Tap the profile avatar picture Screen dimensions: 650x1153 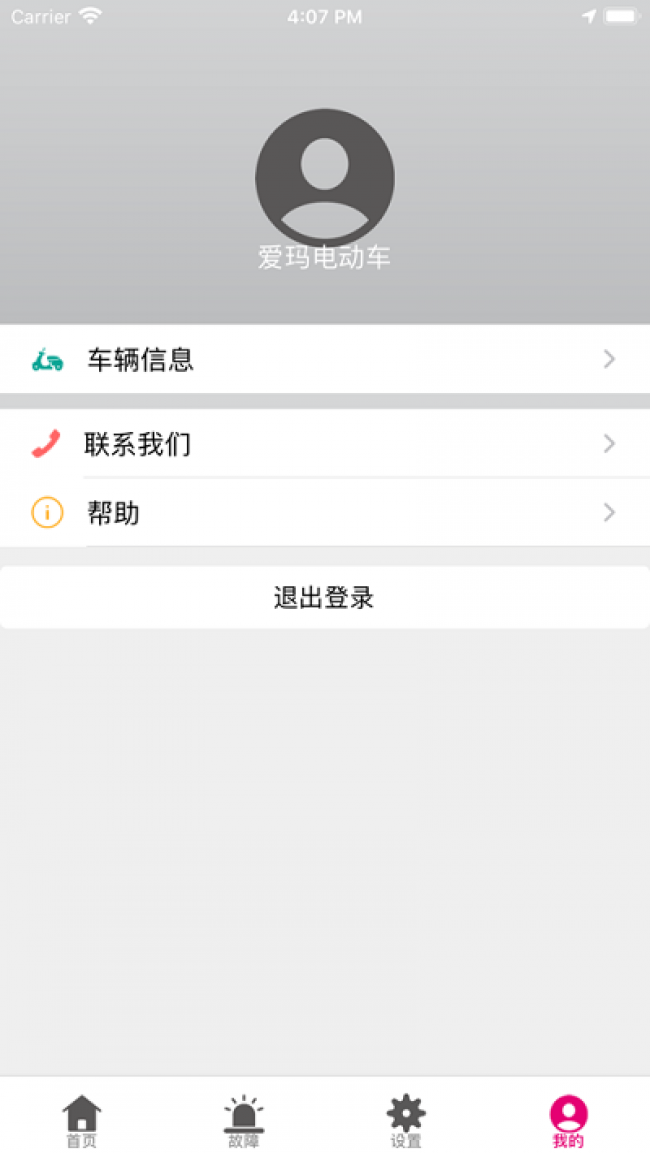click(325, 178)
